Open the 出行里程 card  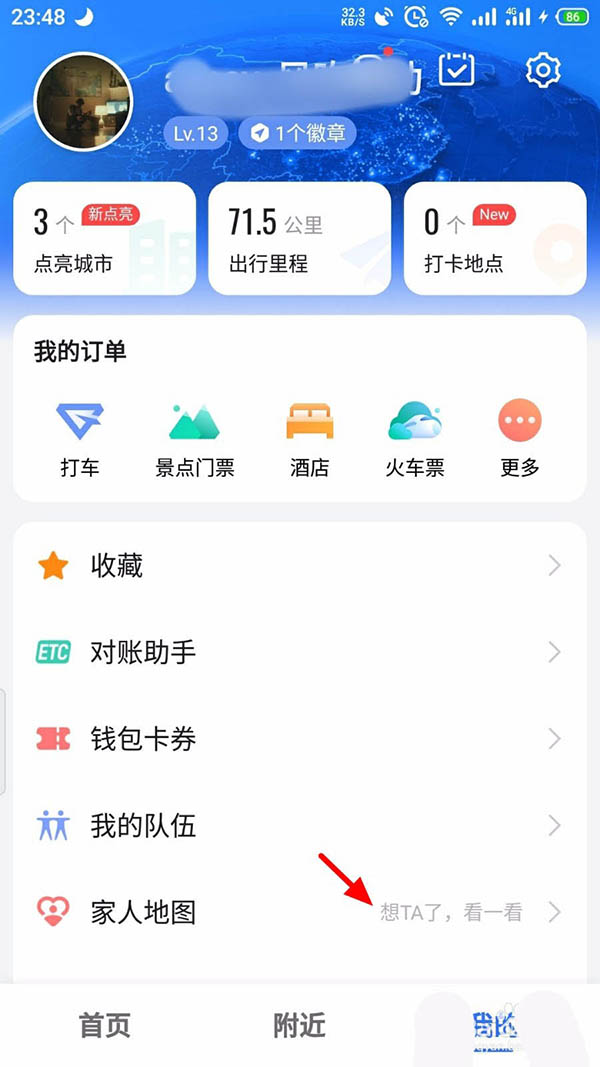pos(299,238)
